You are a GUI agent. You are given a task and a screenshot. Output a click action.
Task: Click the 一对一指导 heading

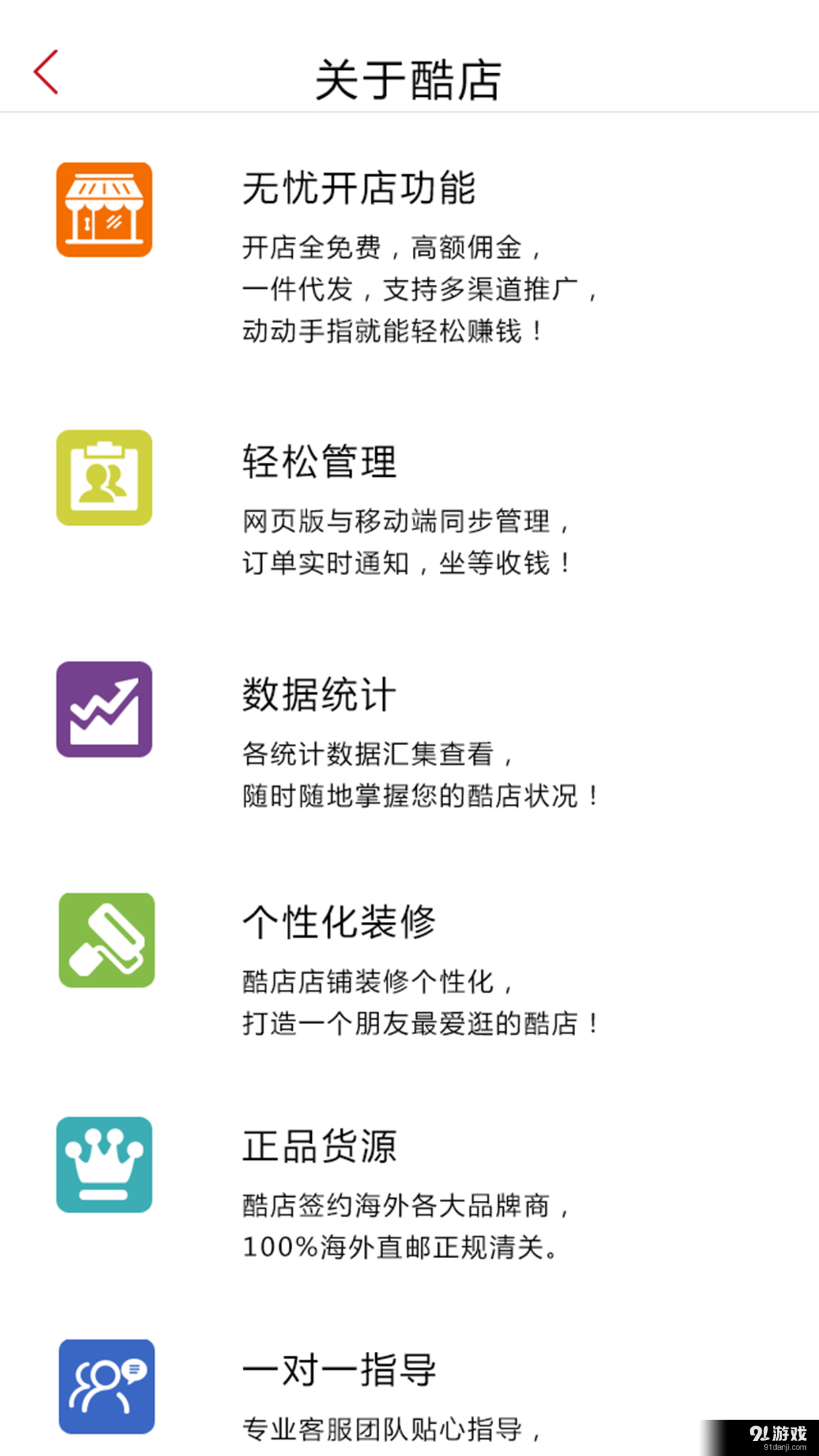(x=342, y=1370)
